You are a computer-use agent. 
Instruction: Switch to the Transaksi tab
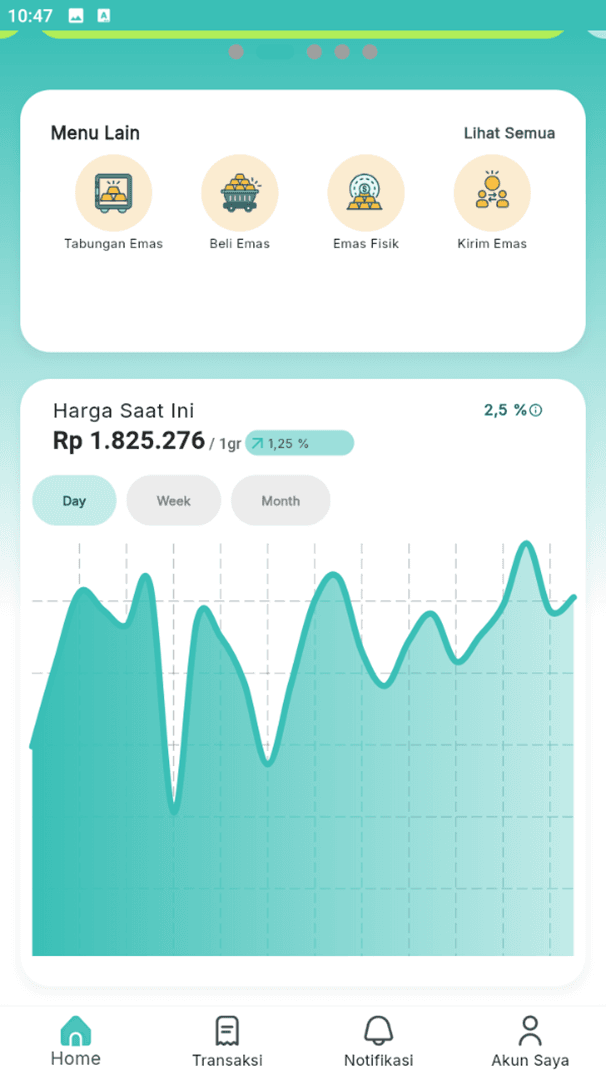[x=227, y=1041]
